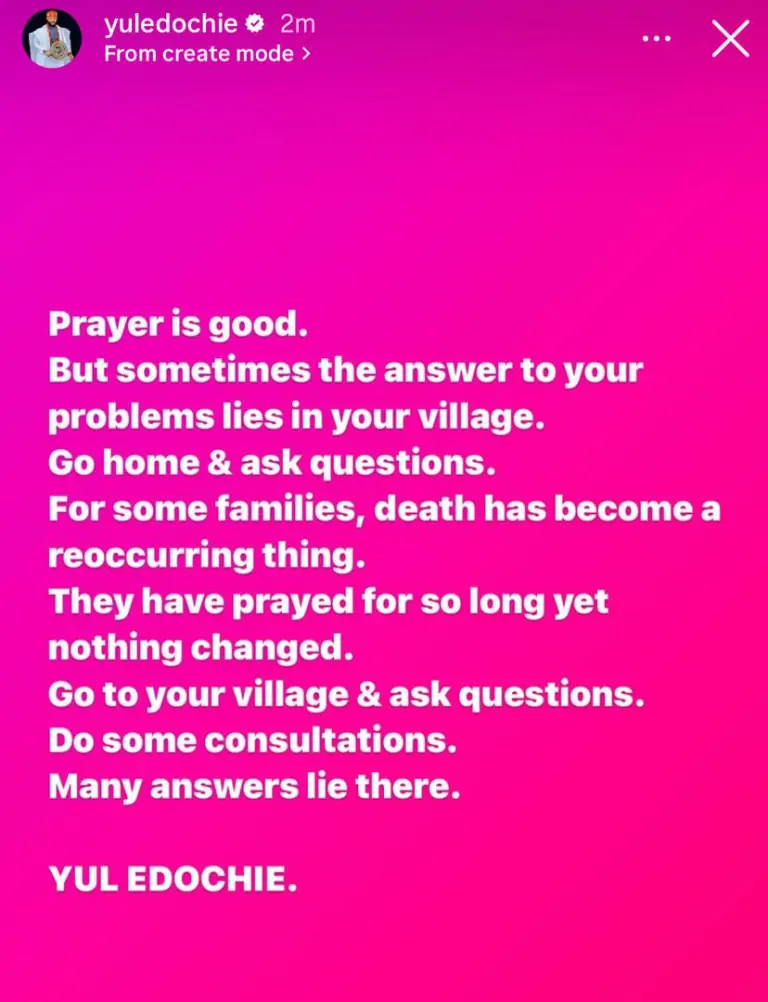The width and height of the screenshot is (768, 1002).
Task: Open the three-dot story options menu
Action: click(x=656, y=39)
